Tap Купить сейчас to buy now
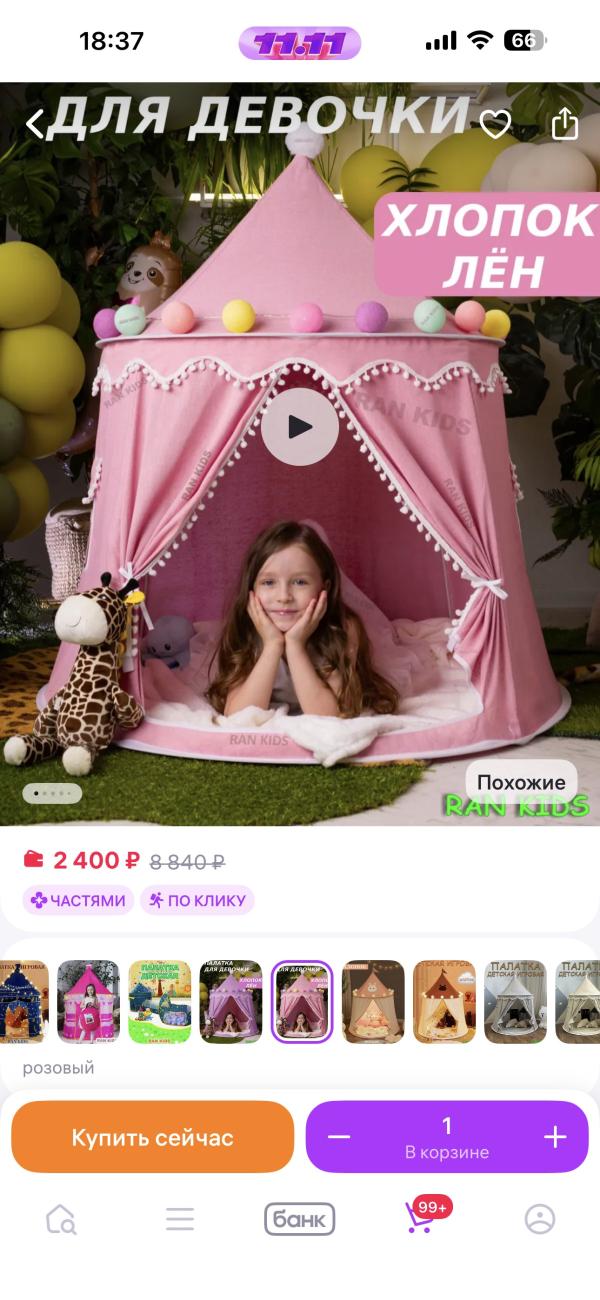600x1300 pixels. pyautogui.click(x=153, y=1137)
